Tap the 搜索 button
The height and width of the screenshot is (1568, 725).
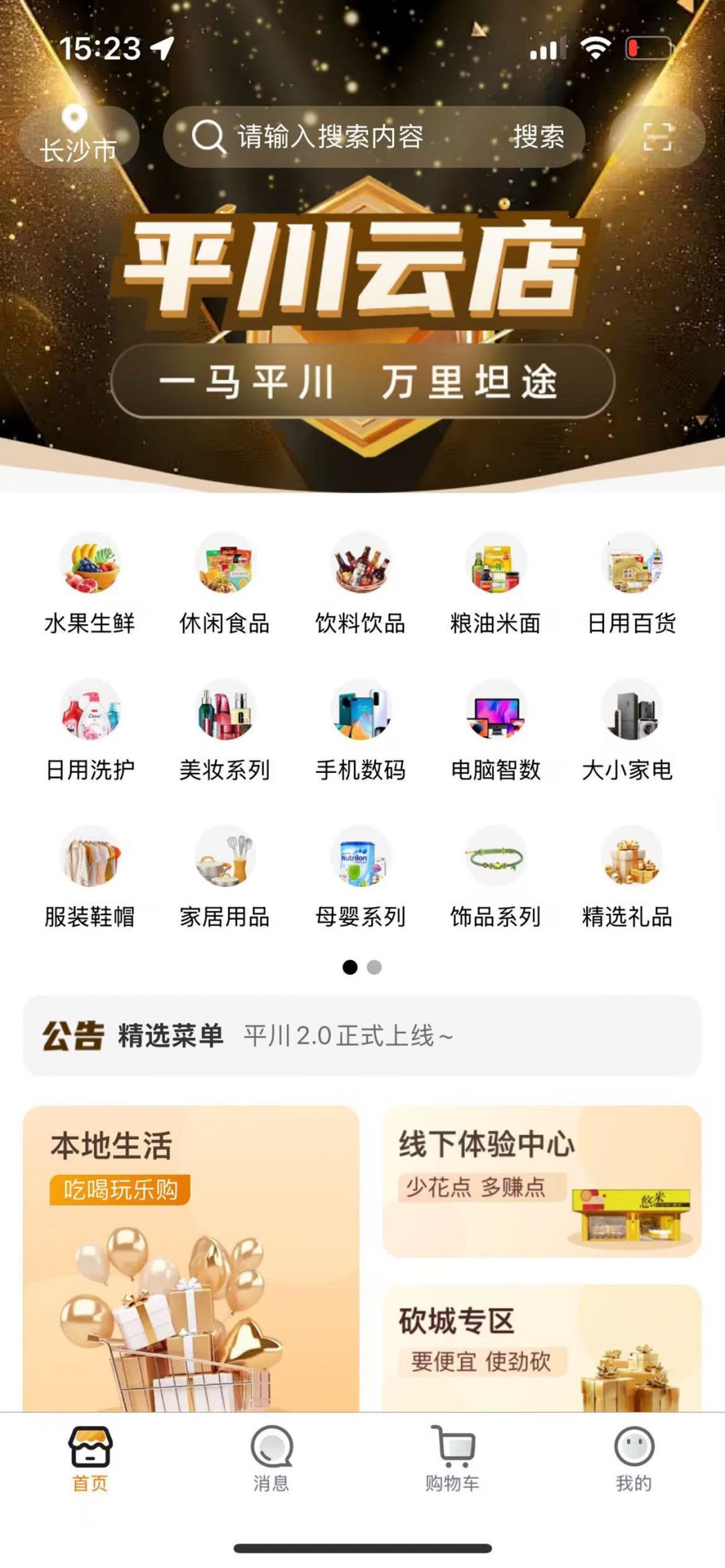point(538,137)
